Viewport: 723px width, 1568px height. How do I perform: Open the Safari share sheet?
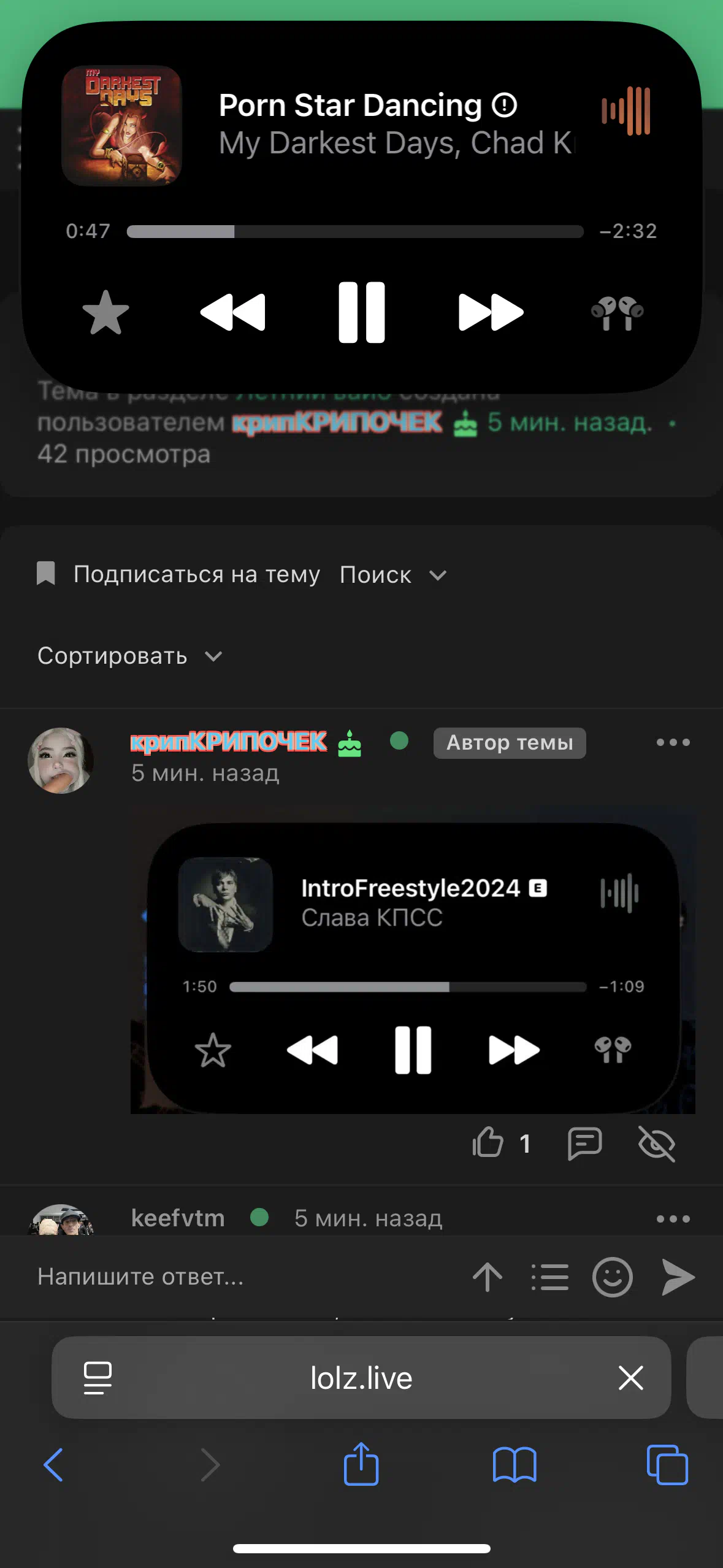[x=361, y=1464]
